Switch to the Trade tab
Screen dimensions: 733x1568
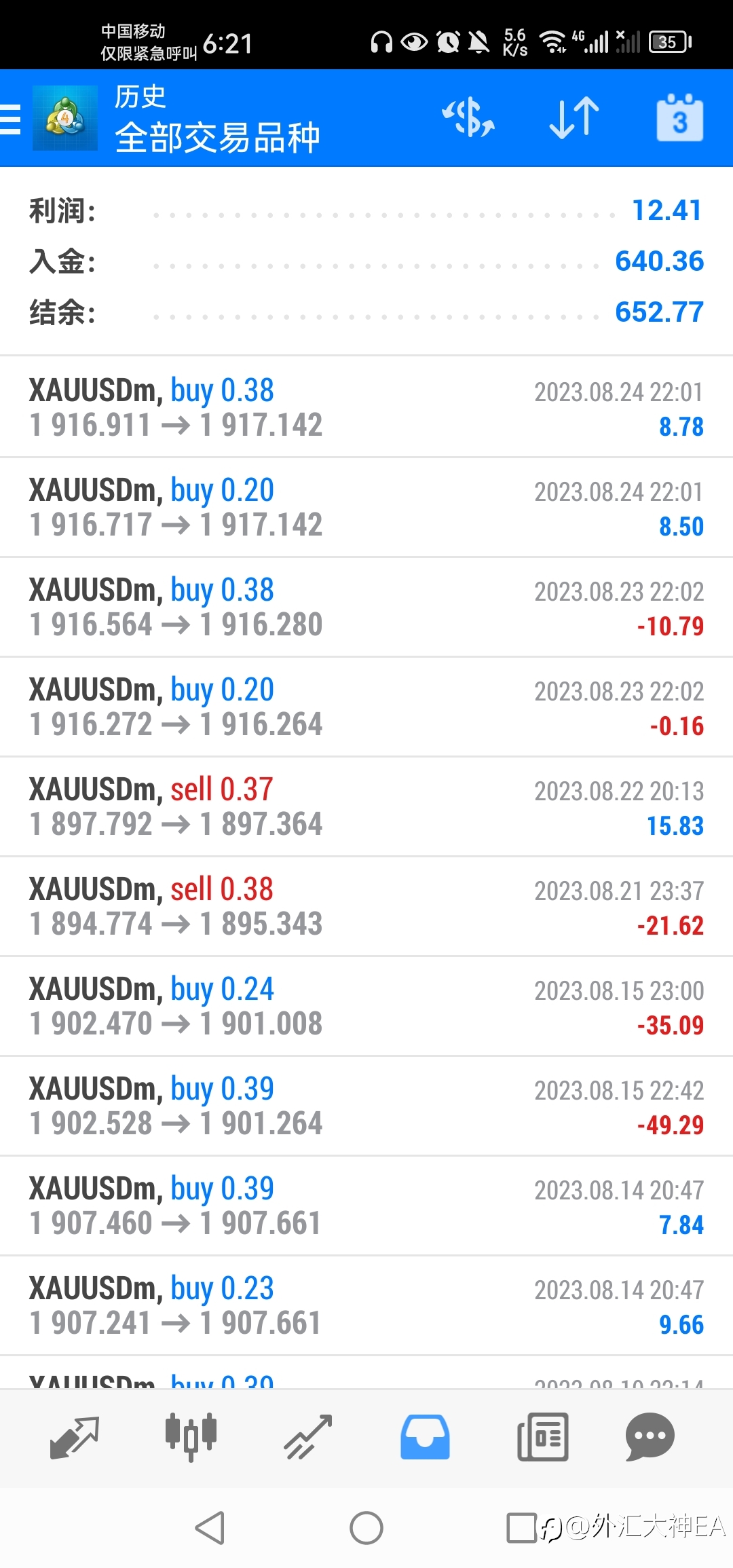(308, 1437)
